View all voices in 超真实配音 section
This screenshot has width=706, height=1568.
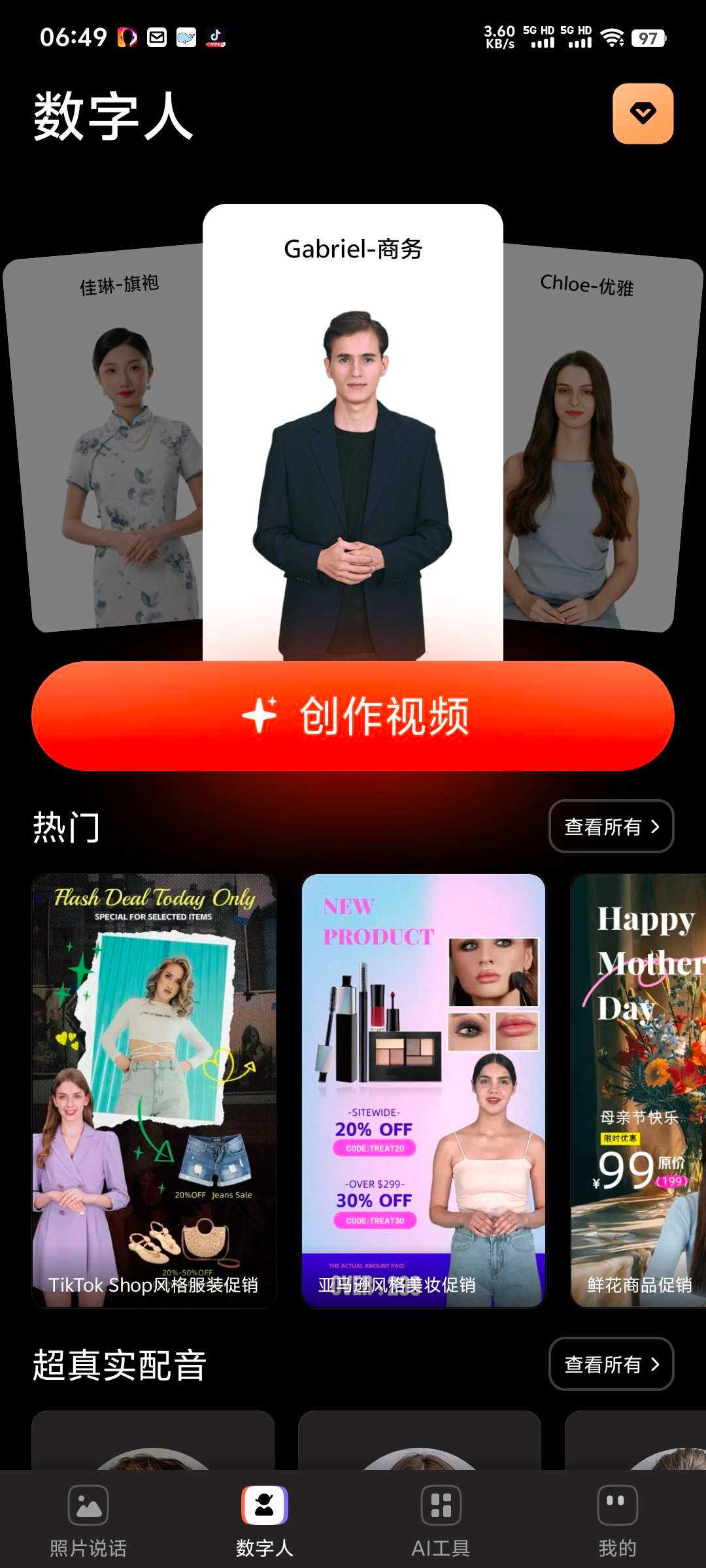(611, 1364)
